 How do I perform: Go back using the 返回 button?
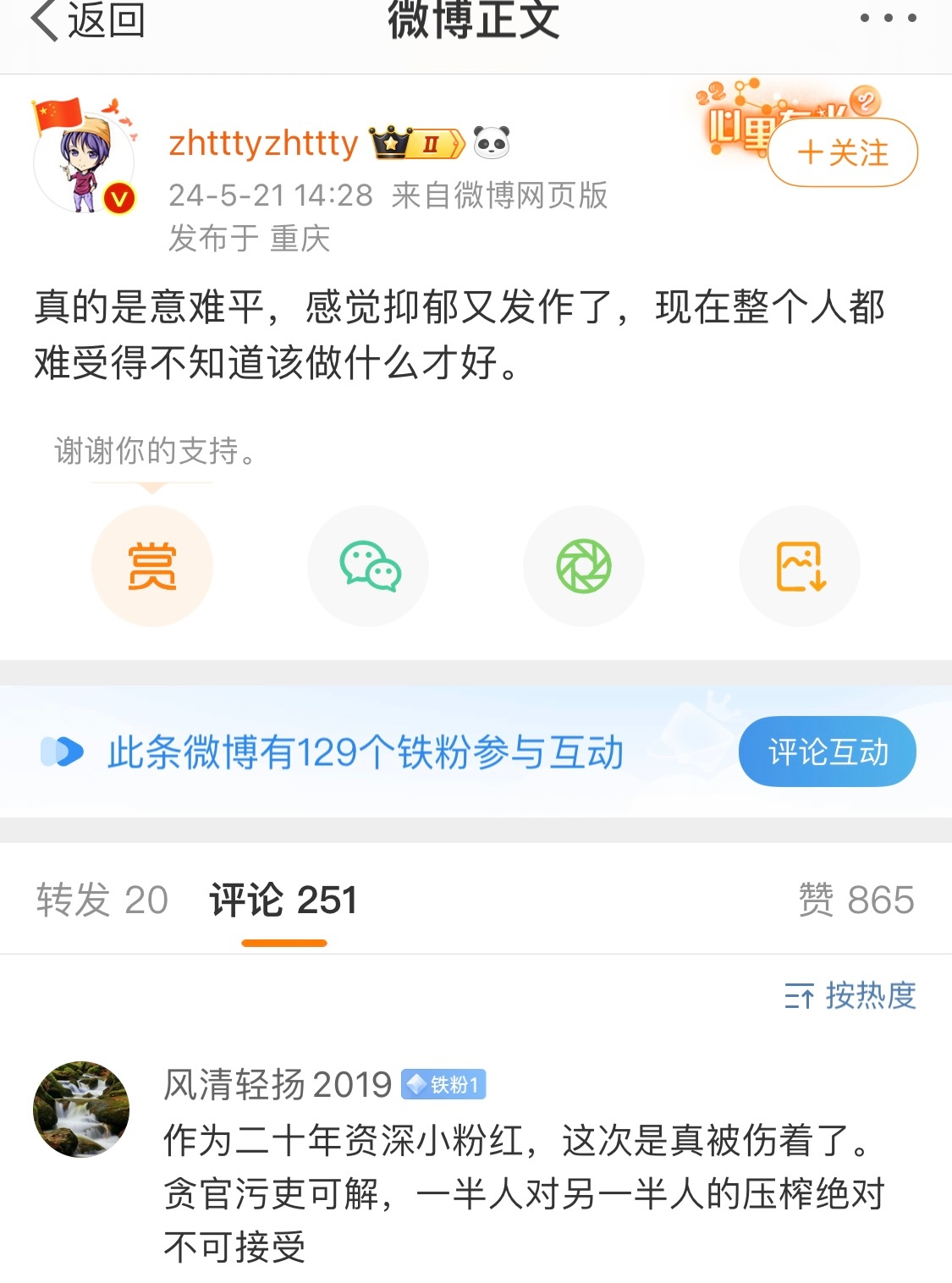88,20
